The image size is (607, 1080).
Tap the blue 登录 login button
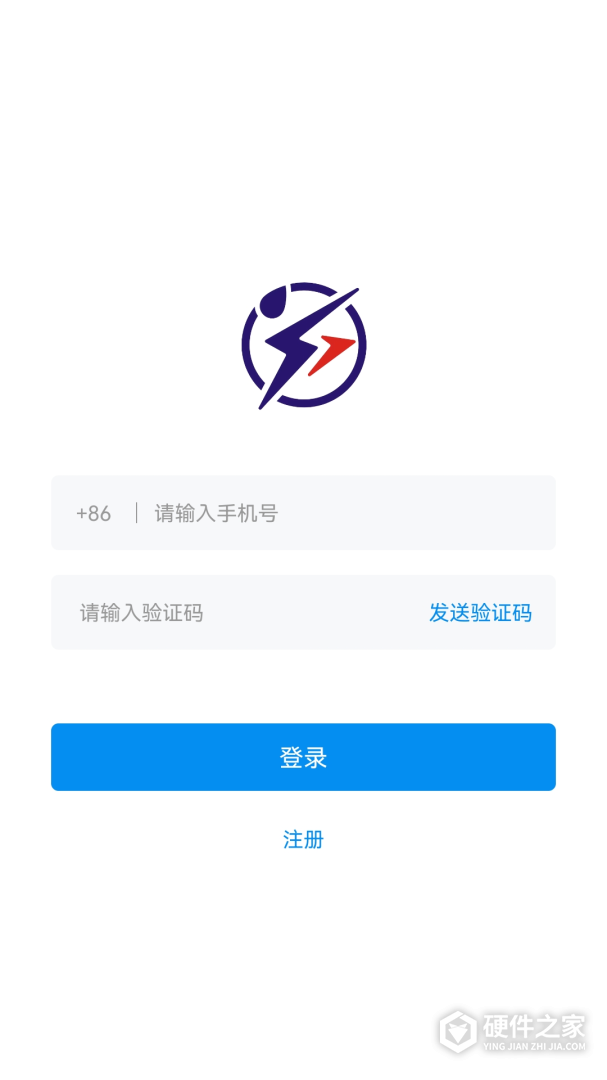coord(303,757)
